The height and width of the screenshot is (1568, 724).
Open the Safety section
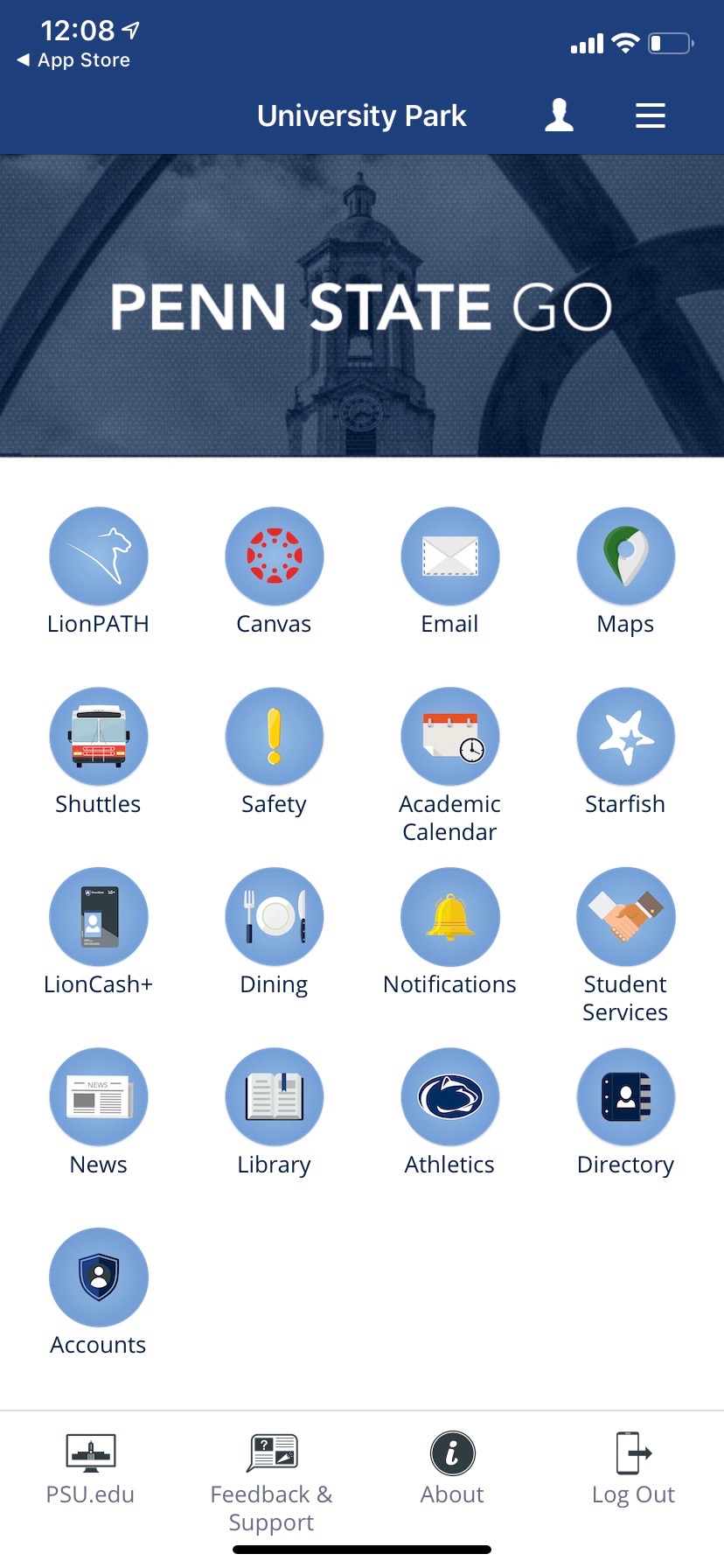275,738
